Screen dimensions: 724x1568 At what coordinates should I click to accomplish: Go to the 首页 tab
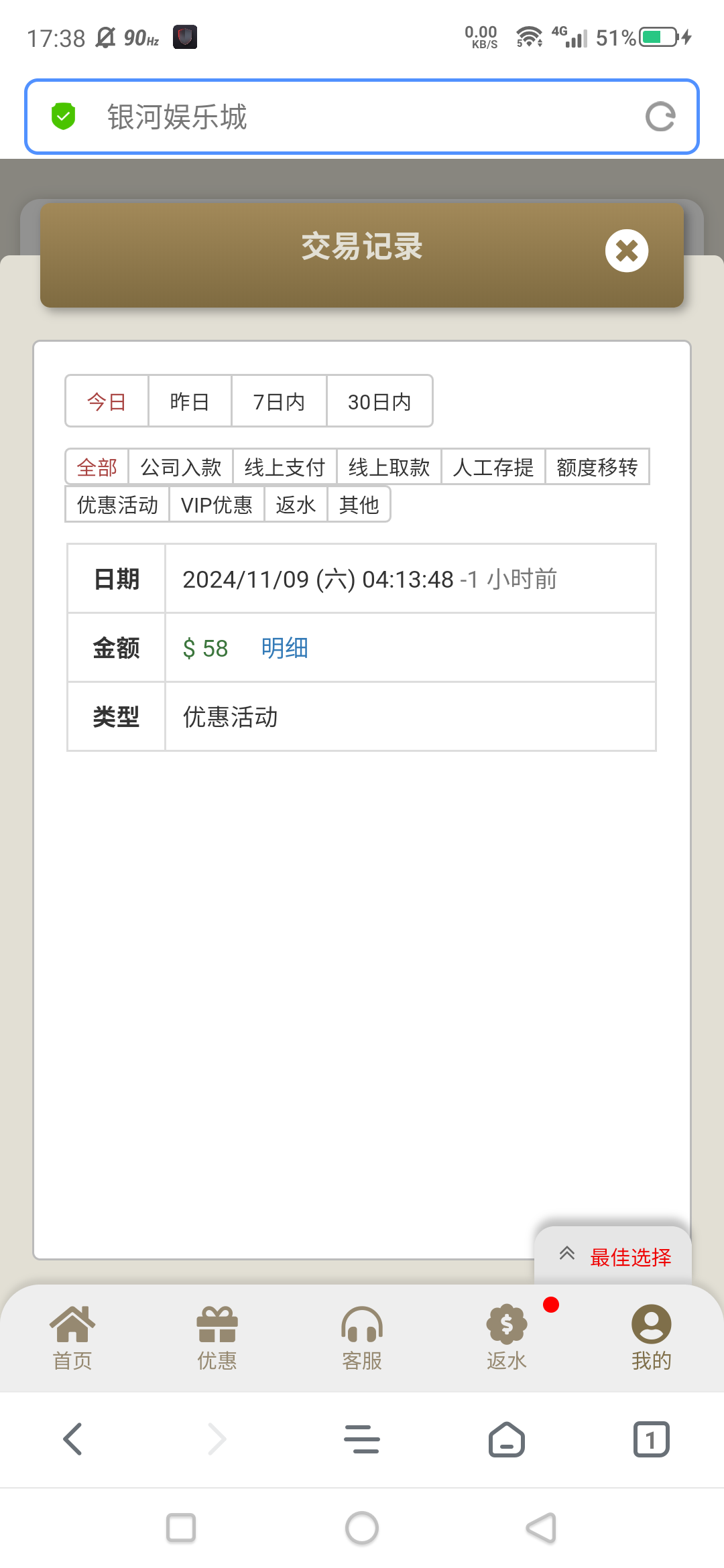[x=72, y=1338]
